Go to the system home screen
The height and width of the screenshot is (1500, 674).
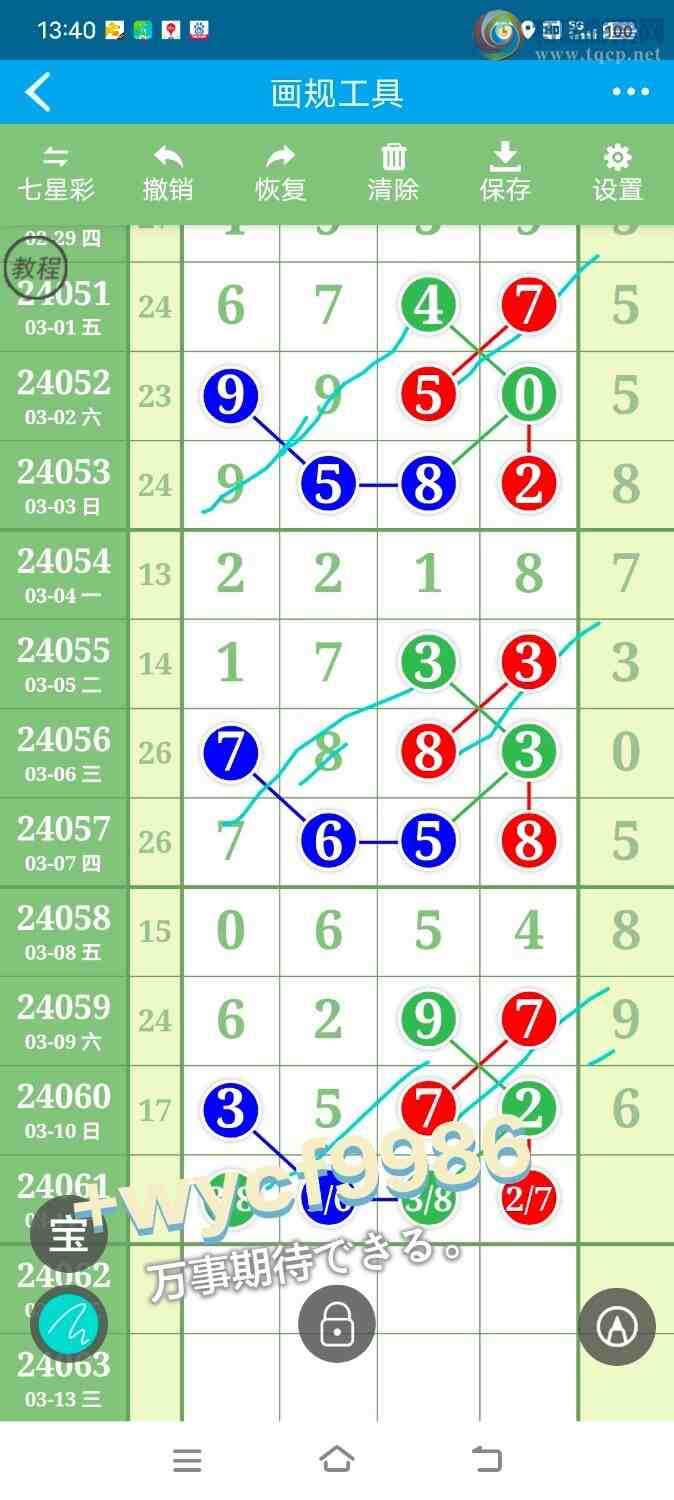click(x=337, y=1460)
